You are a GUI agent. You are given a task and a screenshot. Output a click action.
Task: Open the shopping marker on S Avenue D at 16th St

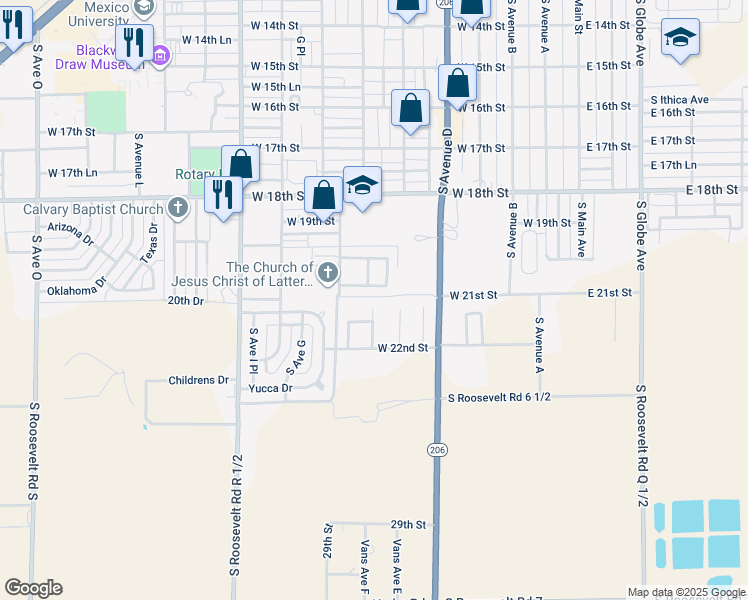click(457, 86)
